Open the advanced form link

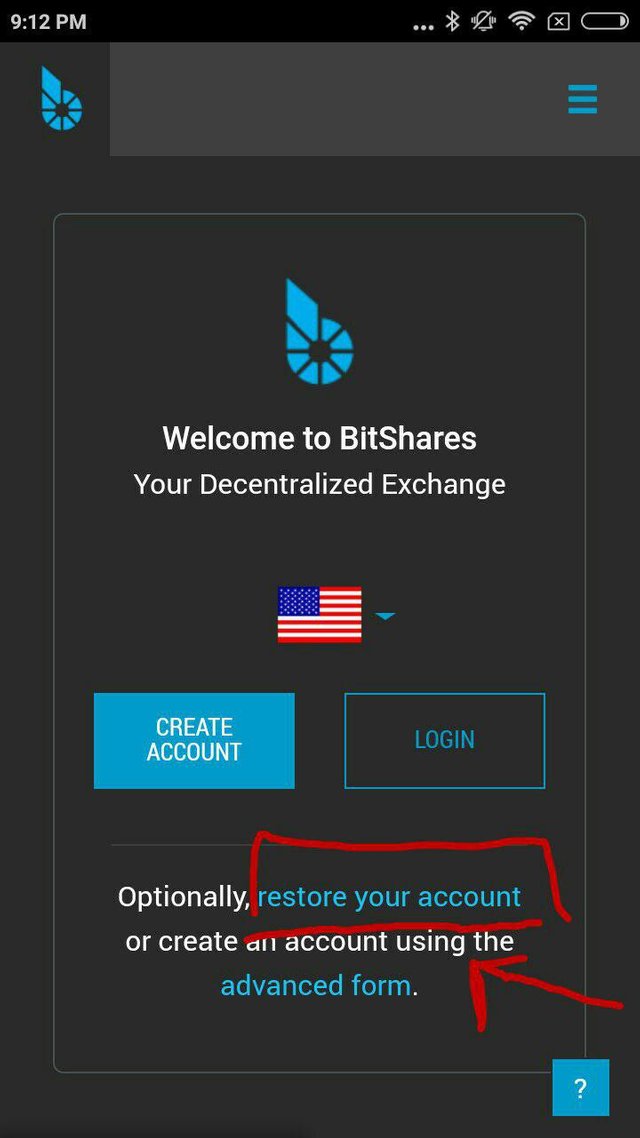(x=316, y=986)
